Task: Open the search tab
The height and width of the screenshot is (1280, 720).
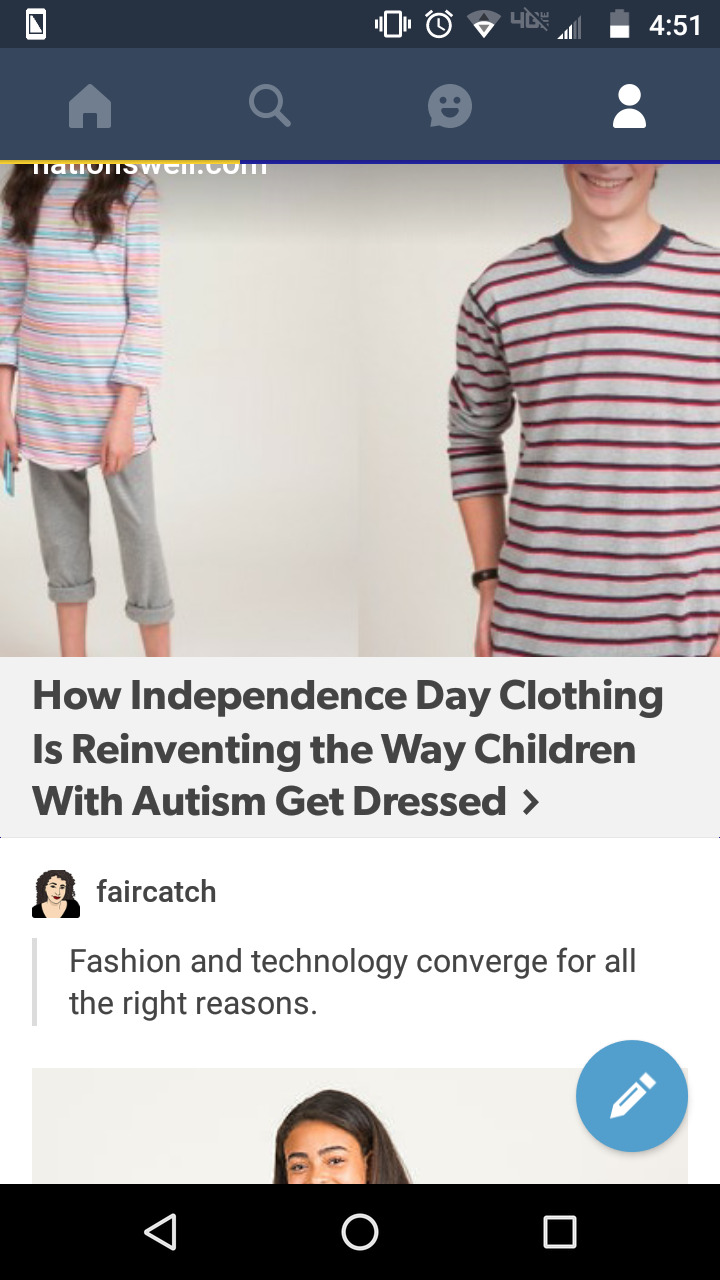Action: pos(269,106)
